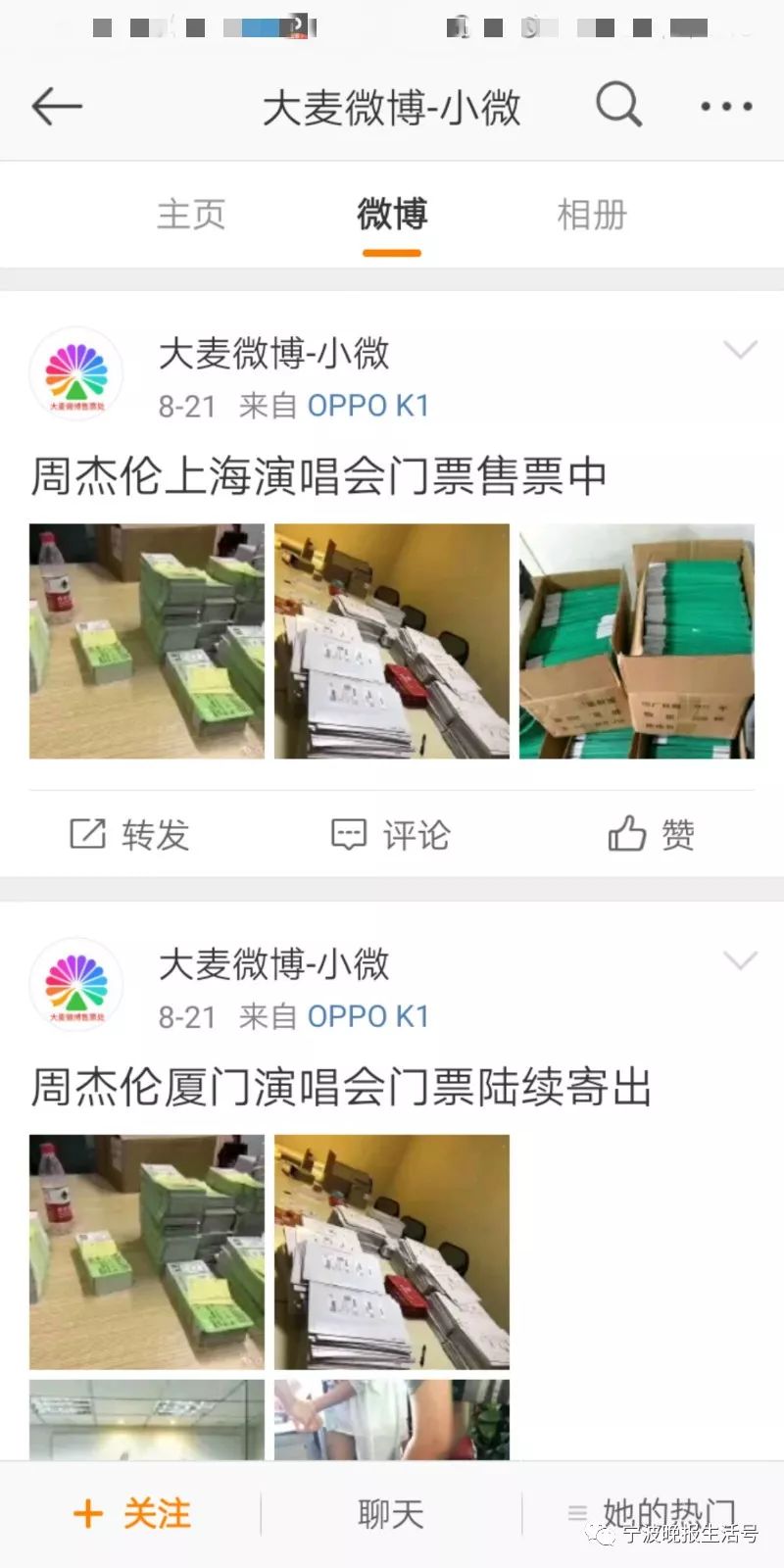Open first photo of Xiamen concert post
This screenshot has width=784, height=1568.
[147, 1251]
